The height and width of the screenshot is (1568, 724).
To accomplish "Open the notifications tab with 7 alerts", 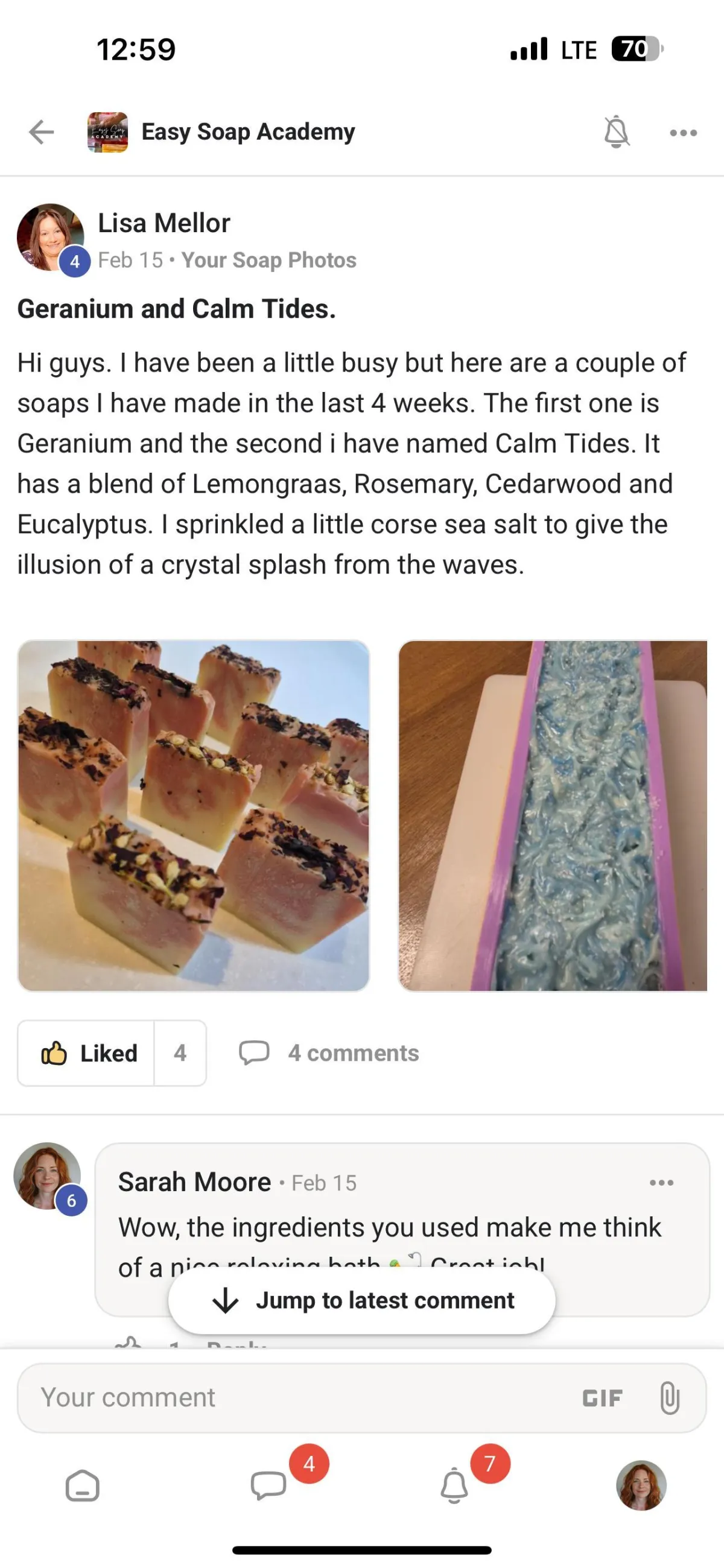I will pyautogui.click(x=454, y=1486).
